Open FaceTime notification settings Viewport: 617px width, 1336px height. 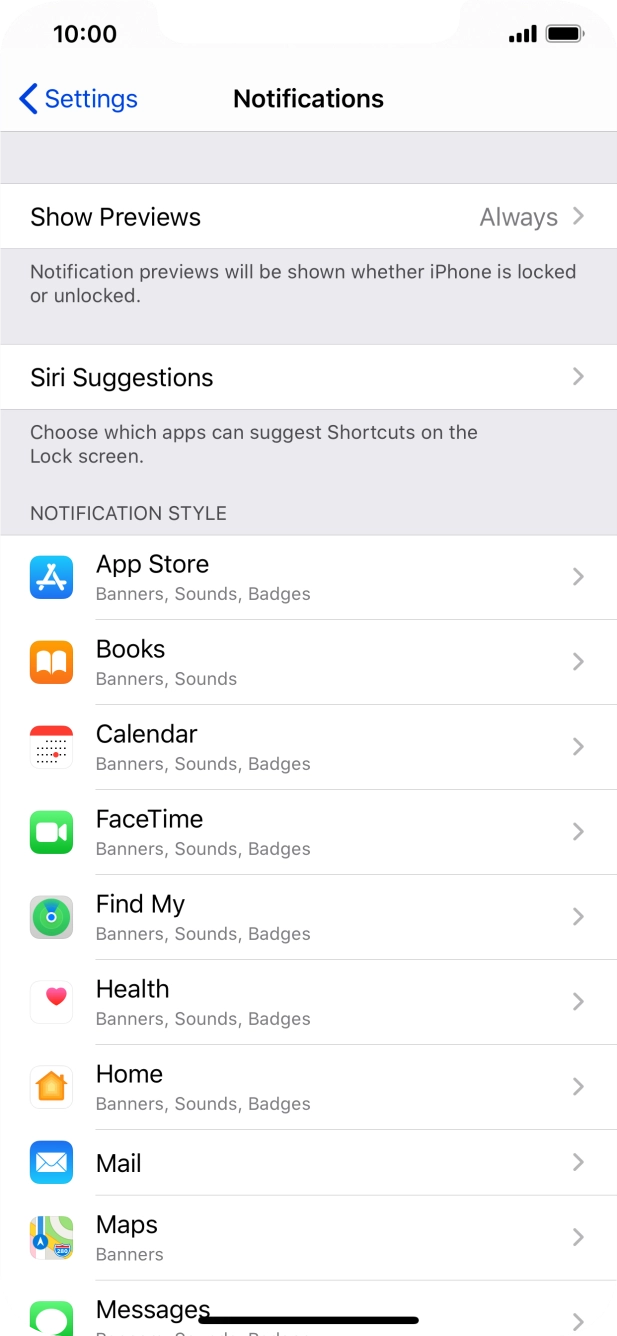point(308,832)
